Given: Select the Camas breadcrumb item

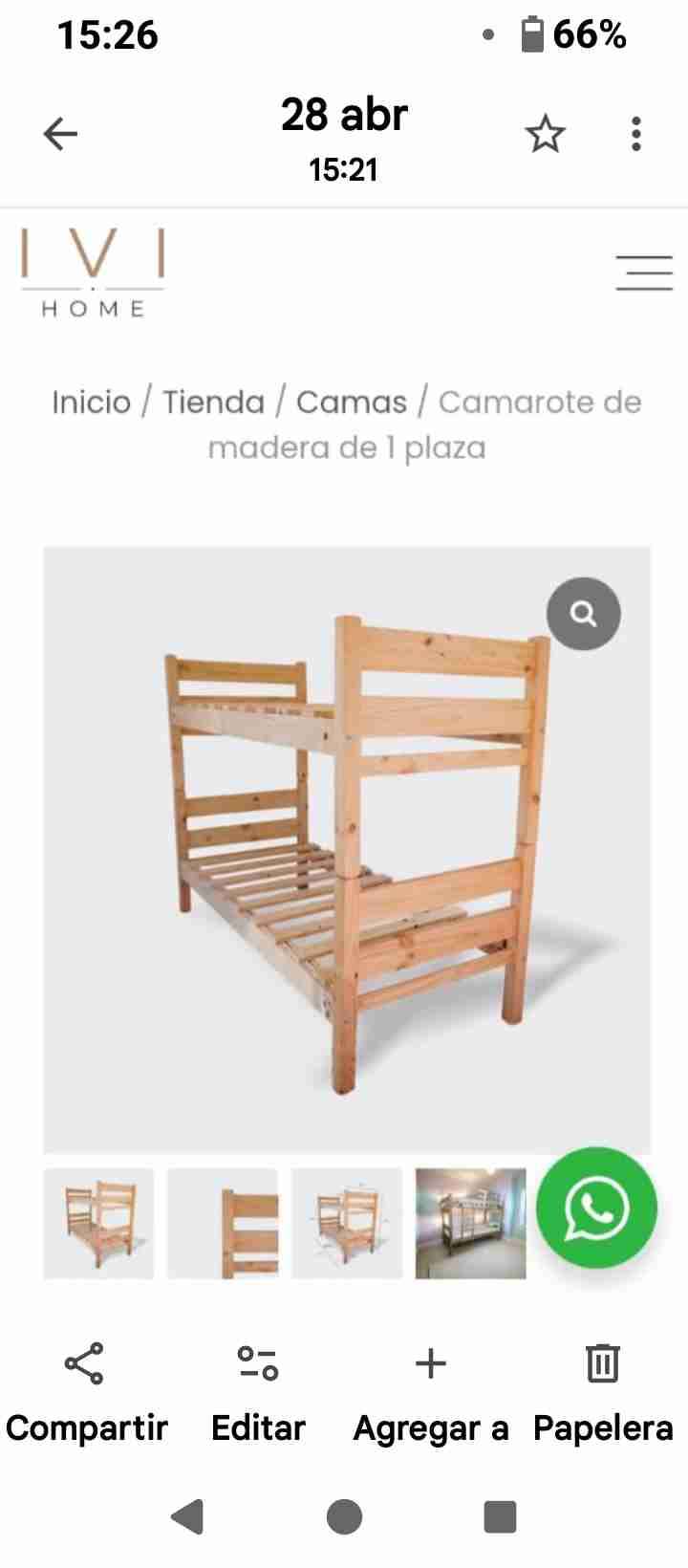Looking at the screenshot, I should coord(353,402).
